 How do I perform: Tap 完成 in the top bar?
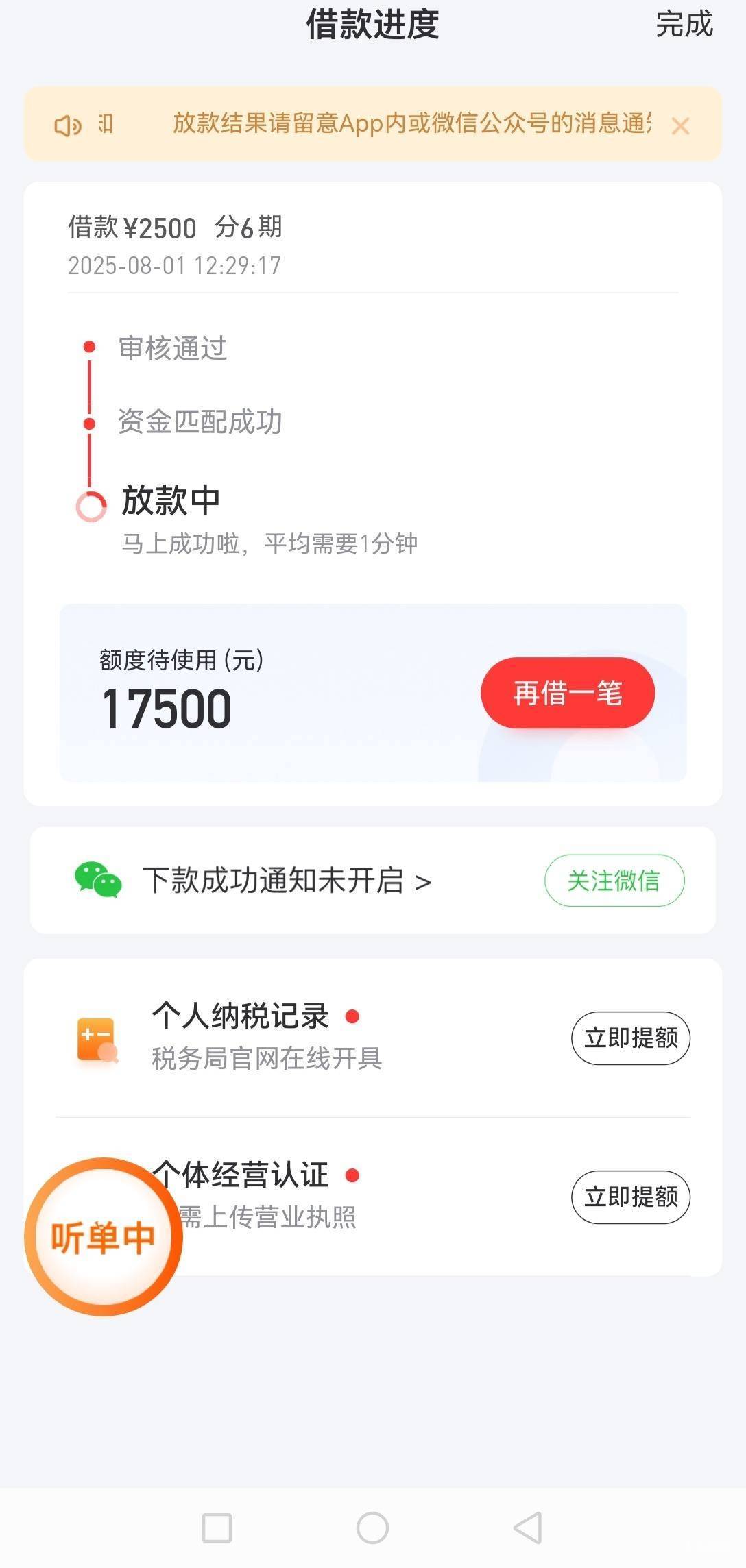[684, 24]
